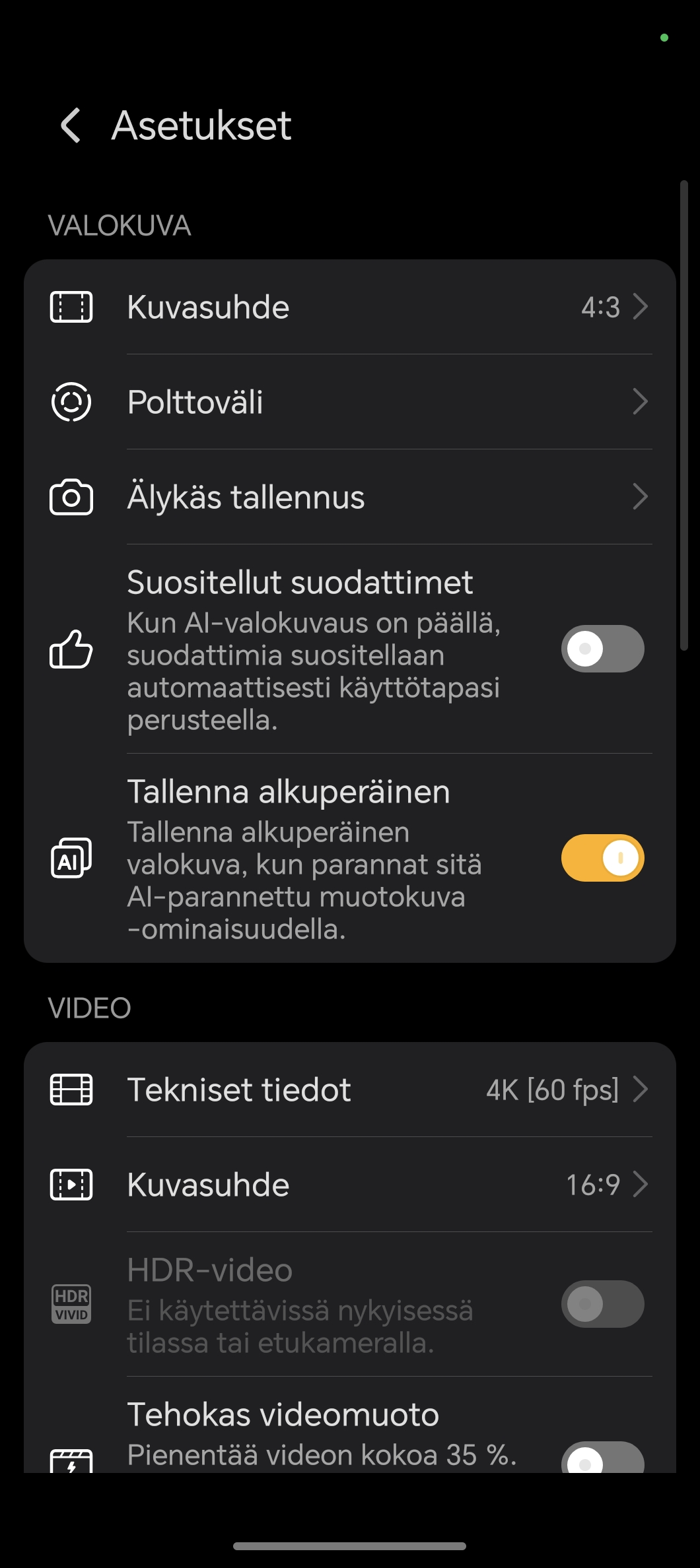The image size is (700, 1568).
Task: Open video Kuvasuhde 16:9 setting
Action: (x=350, y=1185)
